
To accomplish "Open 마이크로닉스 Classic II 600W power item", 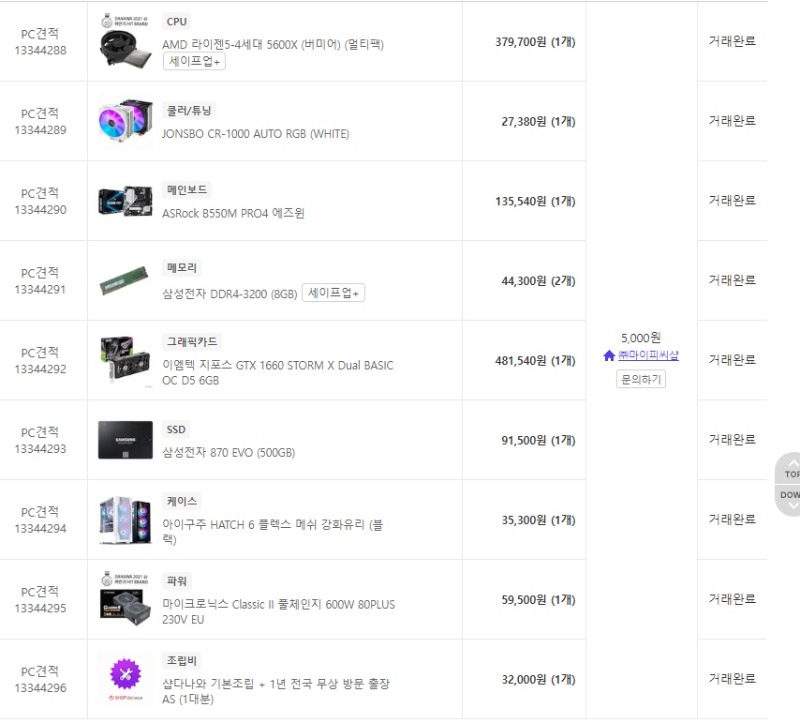I will tap(278, 611).
